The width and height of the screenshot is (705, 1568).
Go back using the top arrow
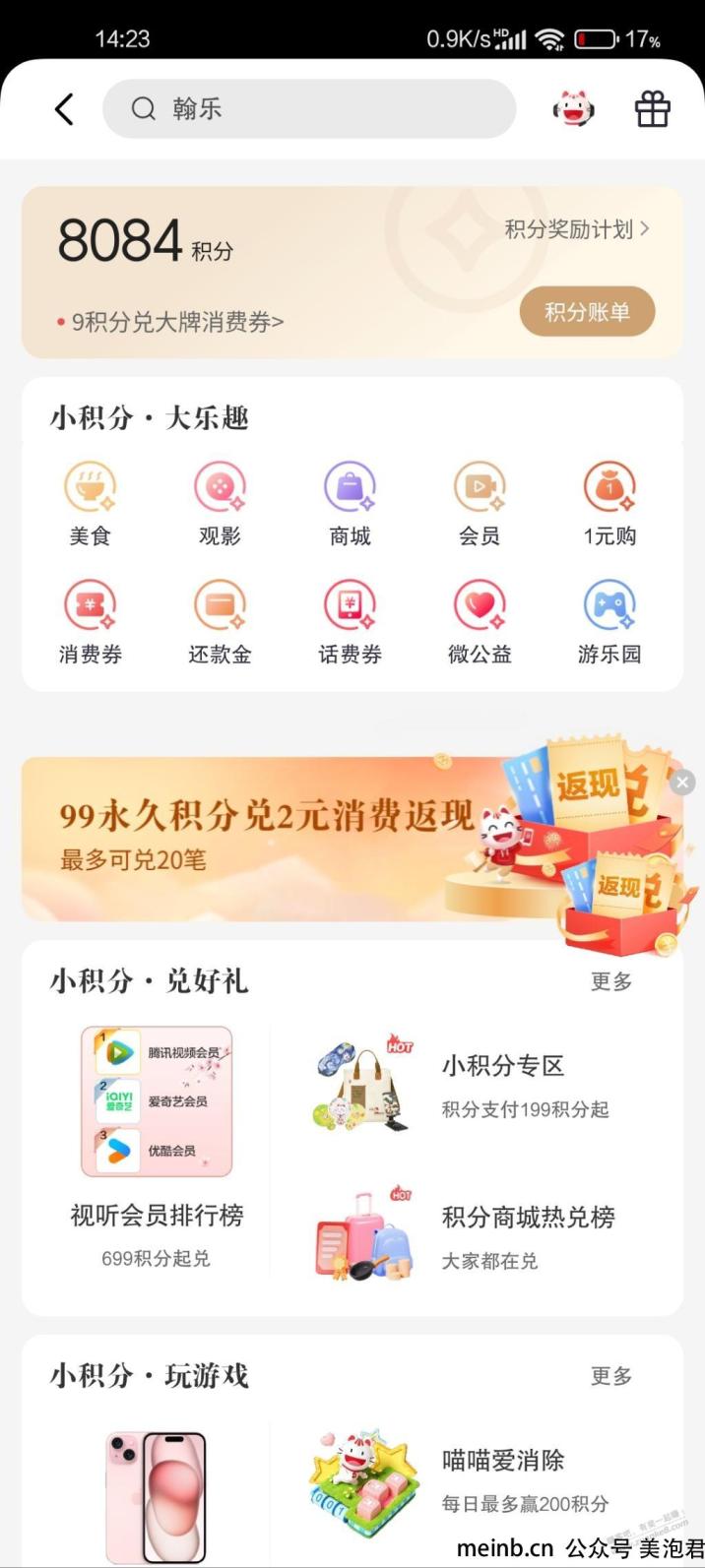tap(65, 109)
